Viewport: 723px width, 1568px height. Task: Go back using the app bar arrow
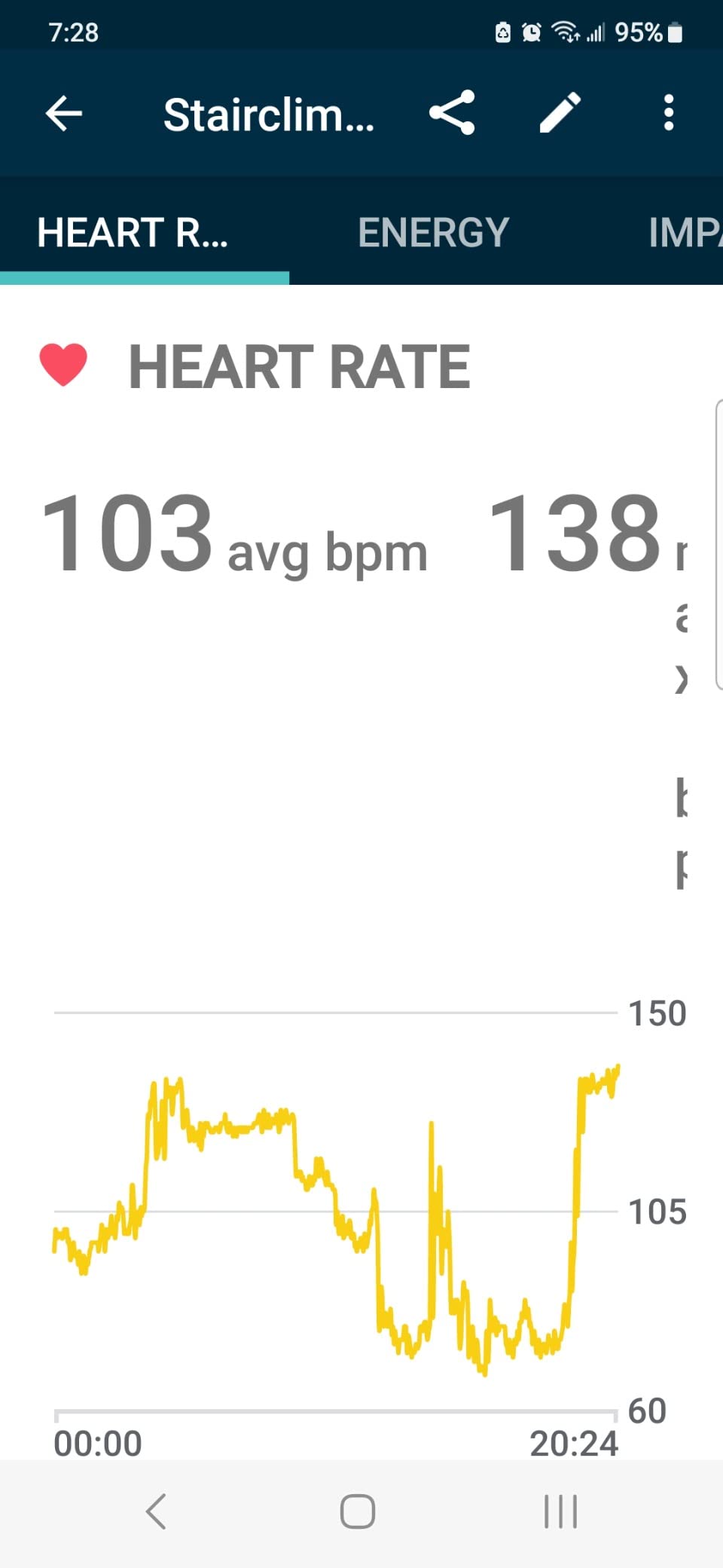(x=63, y=114)
